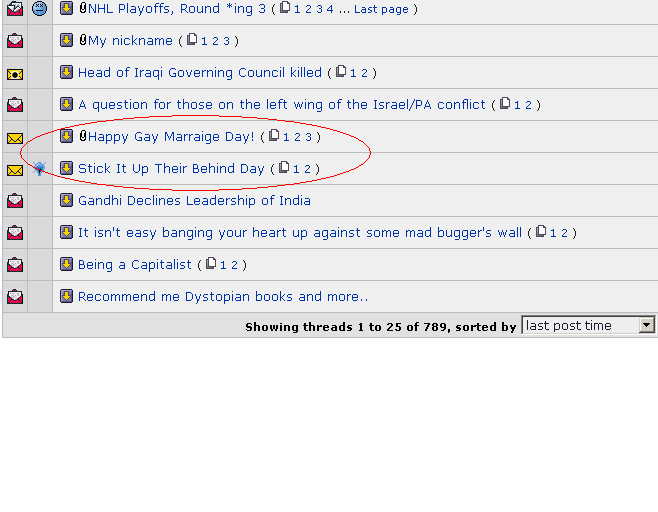
Task: Jump to newest post in Recommend me Dystopian books
Action: click(x=66, y=297)
